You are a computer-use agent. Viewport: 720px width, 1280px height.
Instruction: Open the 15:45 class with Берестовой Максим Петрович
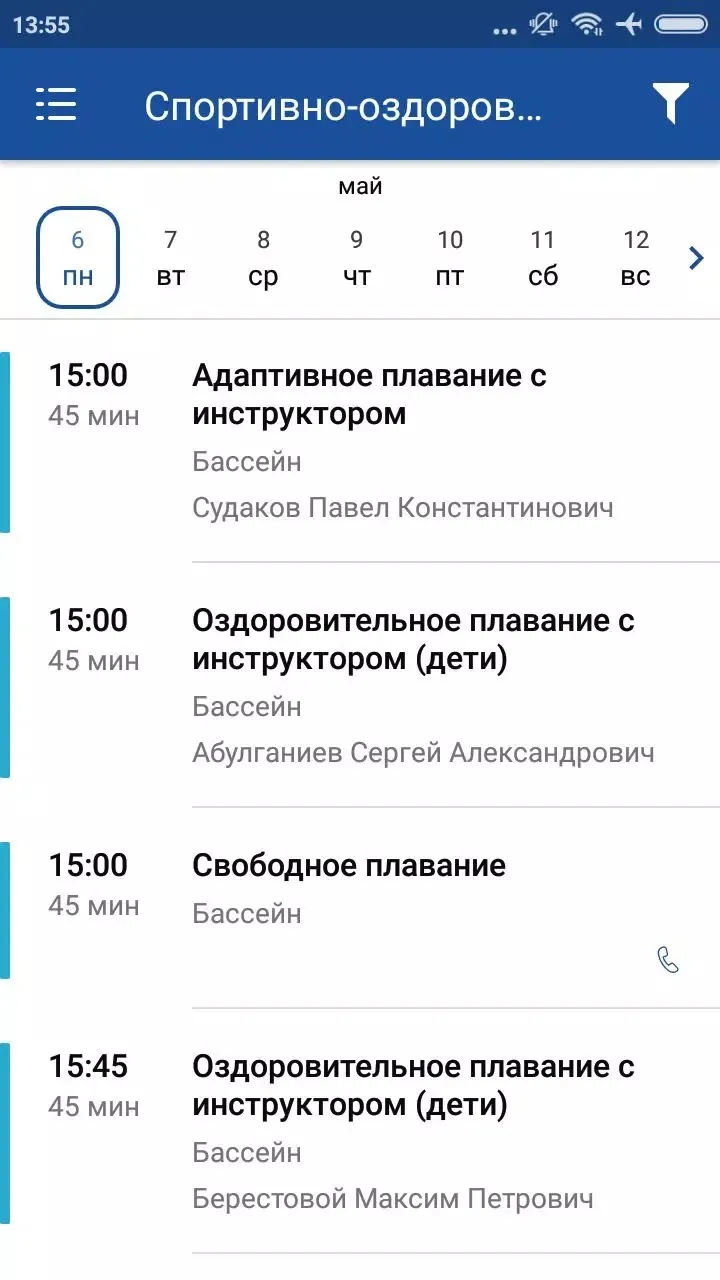pyautogui.click(x=360, y=1131)
